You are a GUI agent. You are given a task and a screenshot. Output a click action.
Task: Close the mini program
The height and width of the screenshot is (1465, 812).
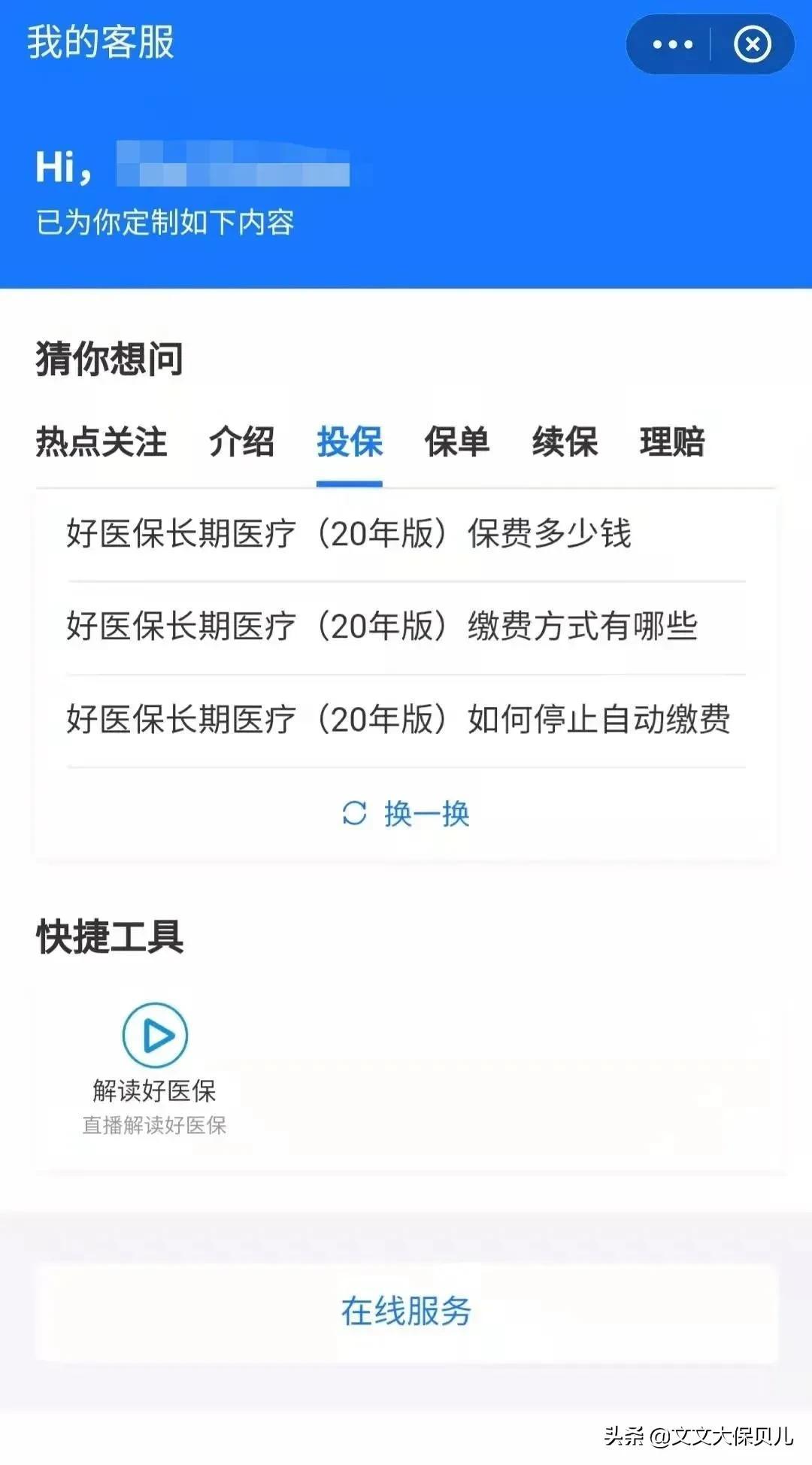click(x=752, y=45)
